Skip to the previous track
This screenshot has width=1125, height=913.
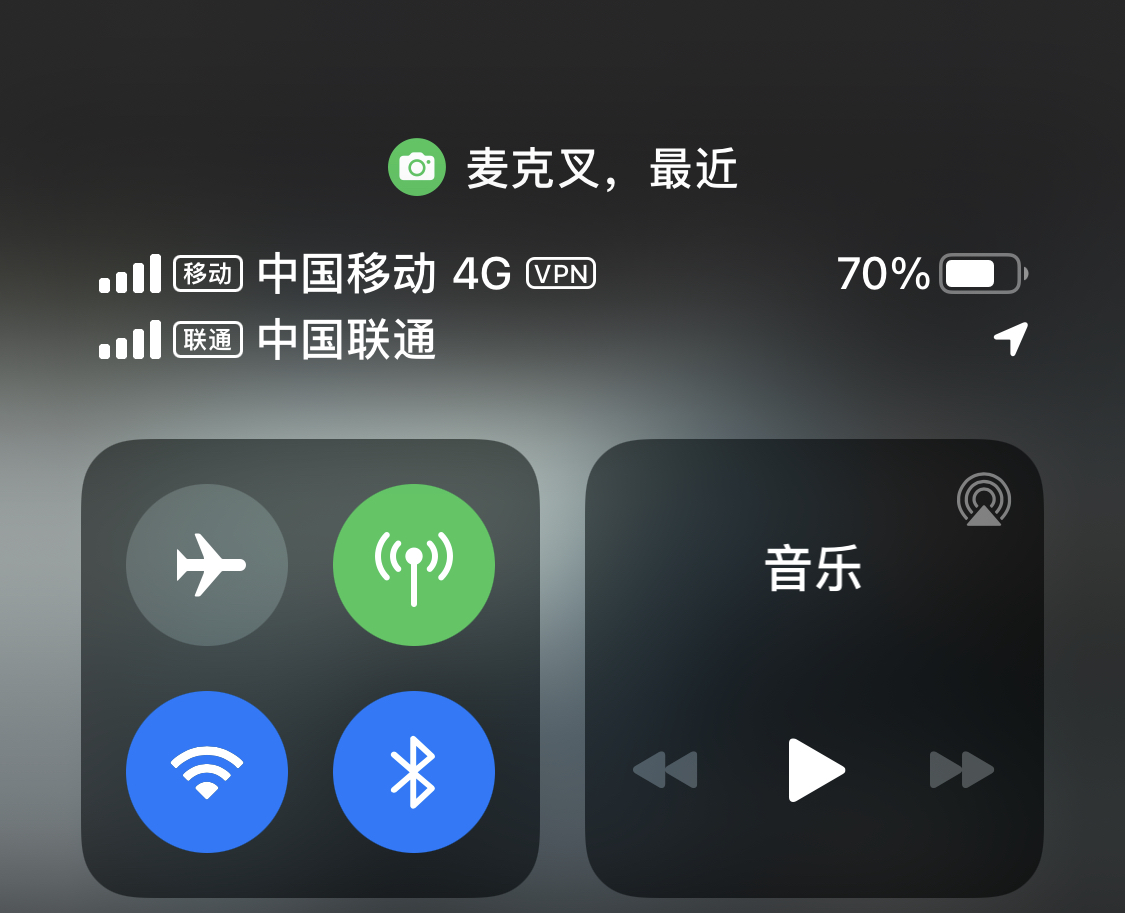pyautogui.click(x=665, y=770)
